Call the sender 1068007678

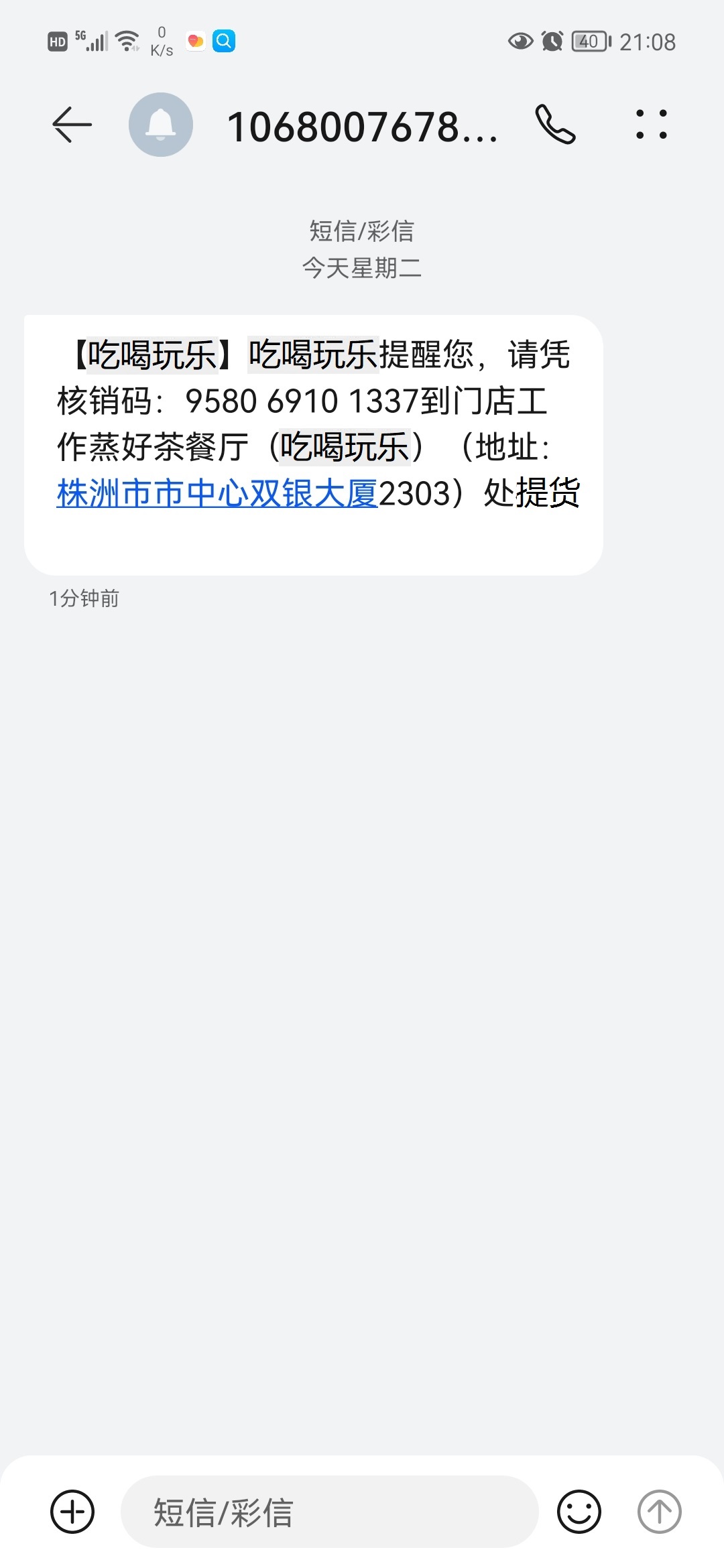555,125
